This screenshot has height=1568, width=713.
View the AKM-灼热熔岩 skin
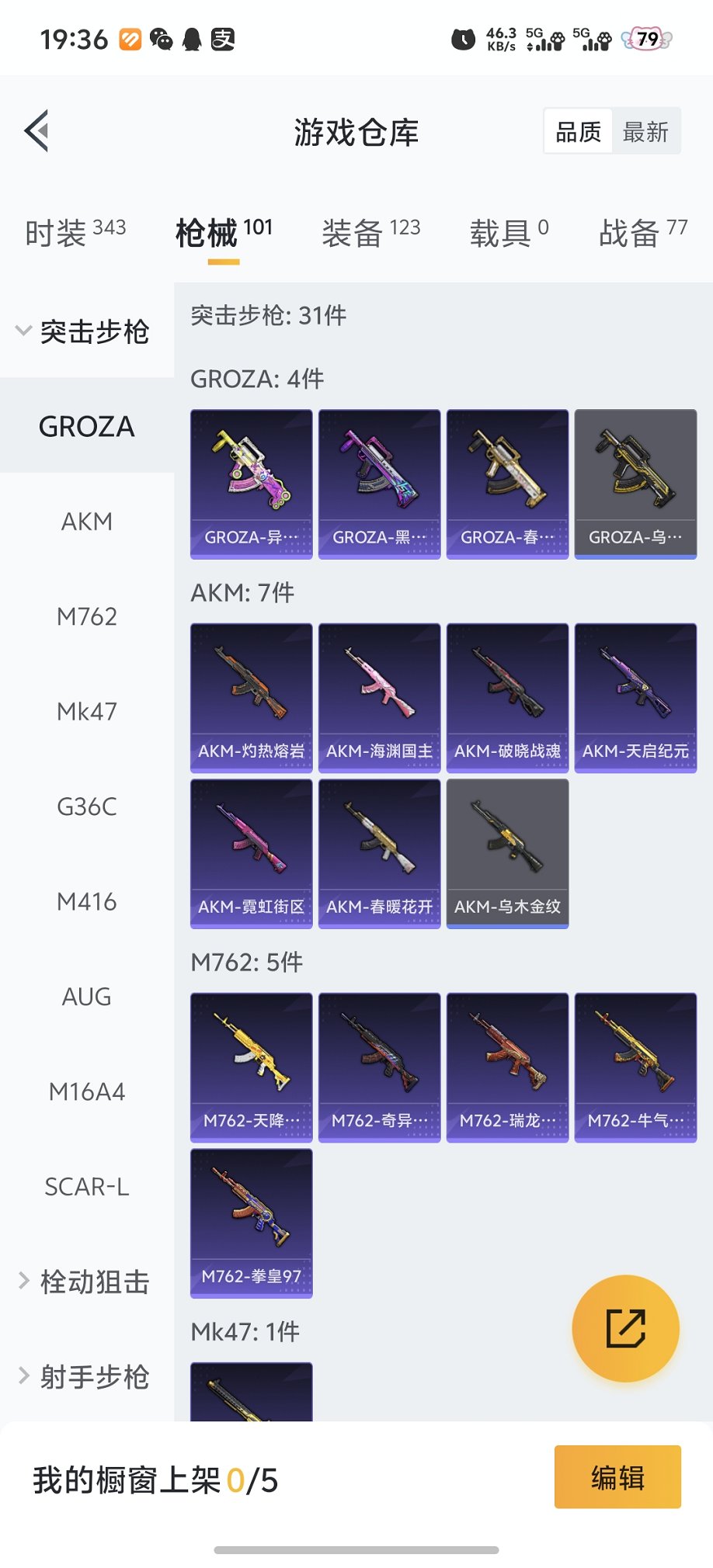(251, 697)
